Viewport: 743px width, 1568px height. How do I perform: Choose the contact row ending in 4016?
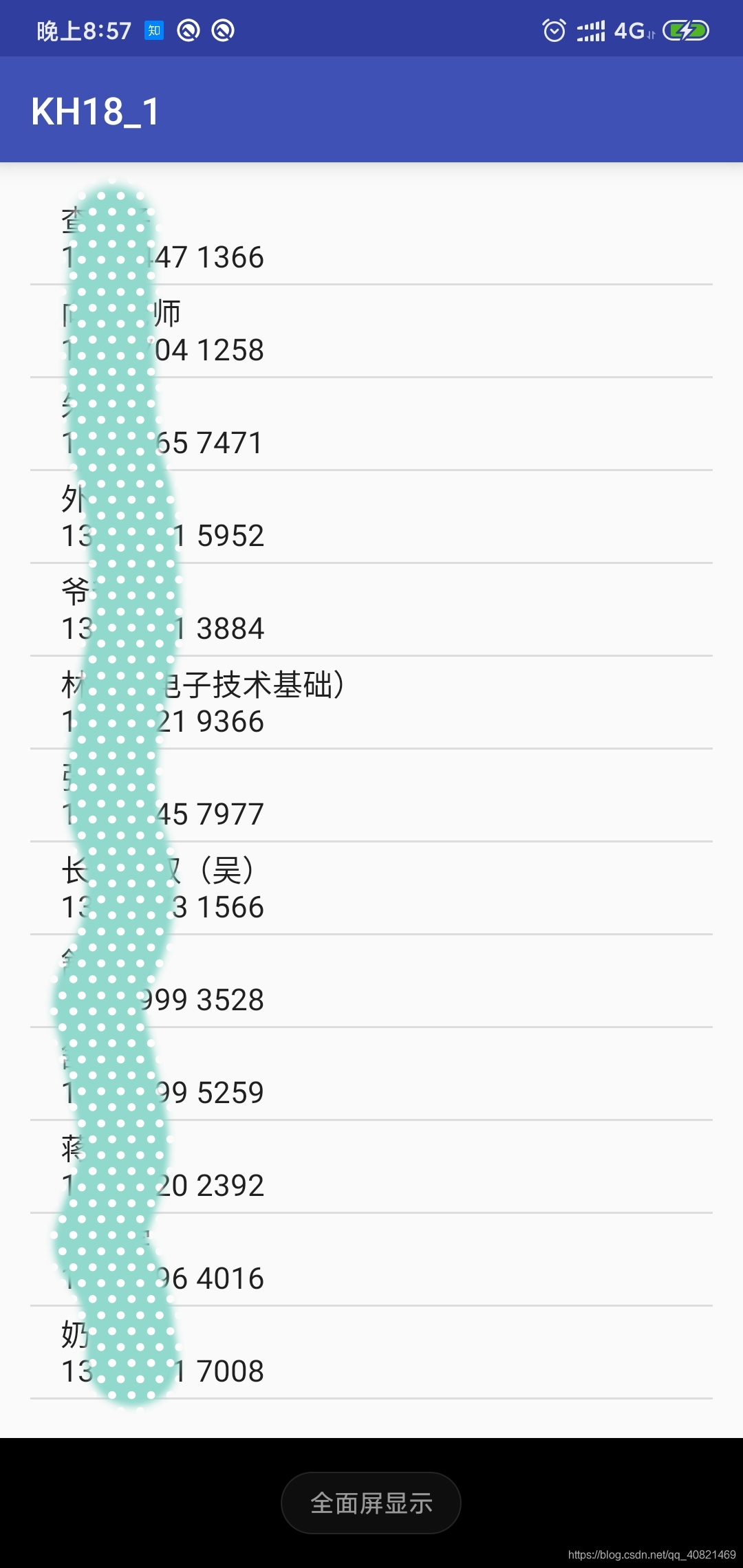[371, 1259]
